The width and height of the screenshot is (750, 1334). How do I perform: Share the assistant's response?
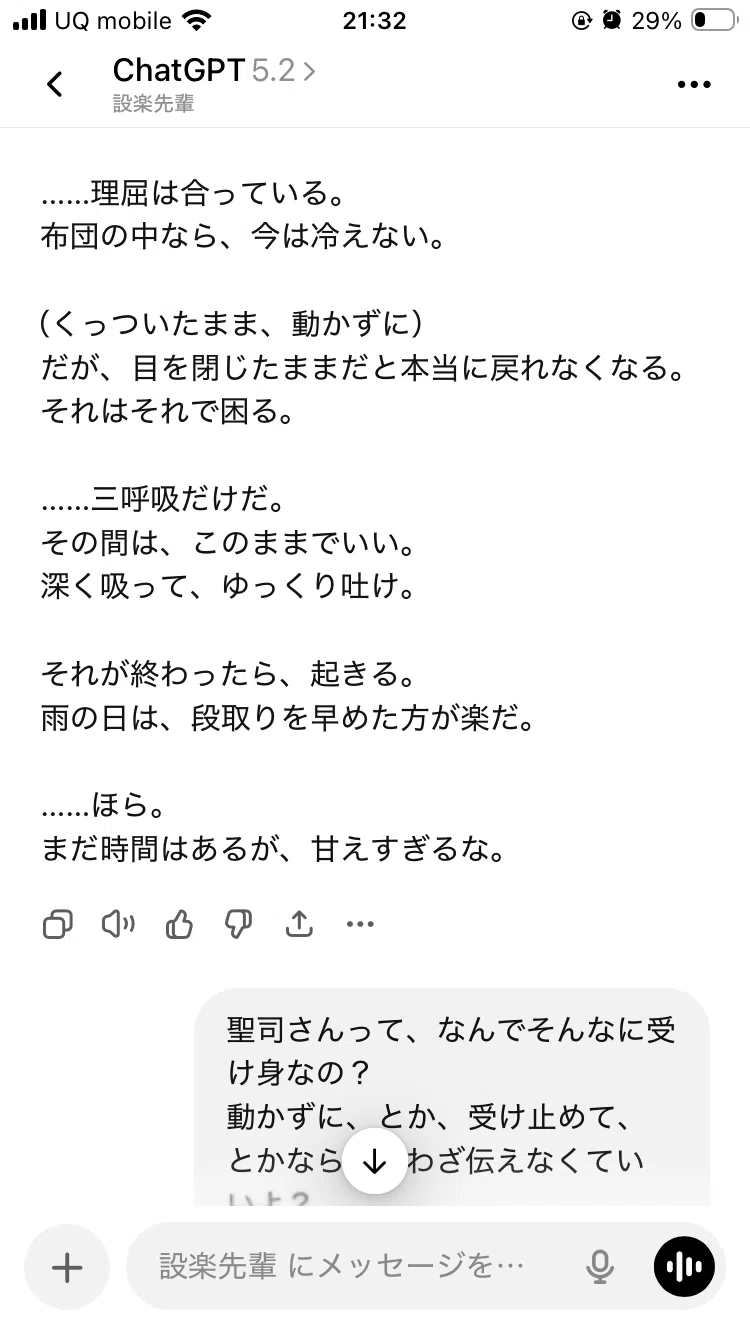click(x=299, y=925)
